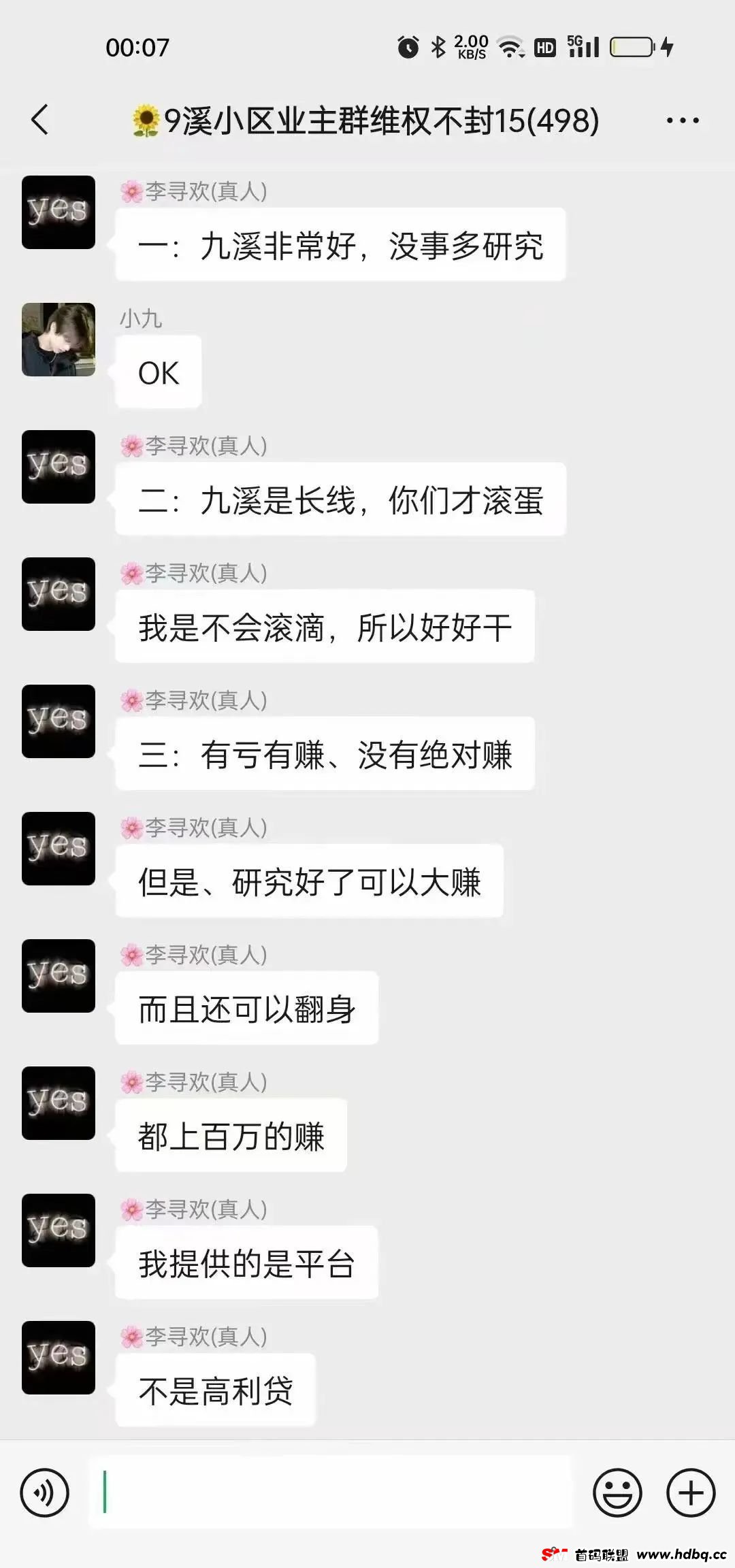Open the emoji picker
The image size is (735, 1568).
(x=617, y=1493)
